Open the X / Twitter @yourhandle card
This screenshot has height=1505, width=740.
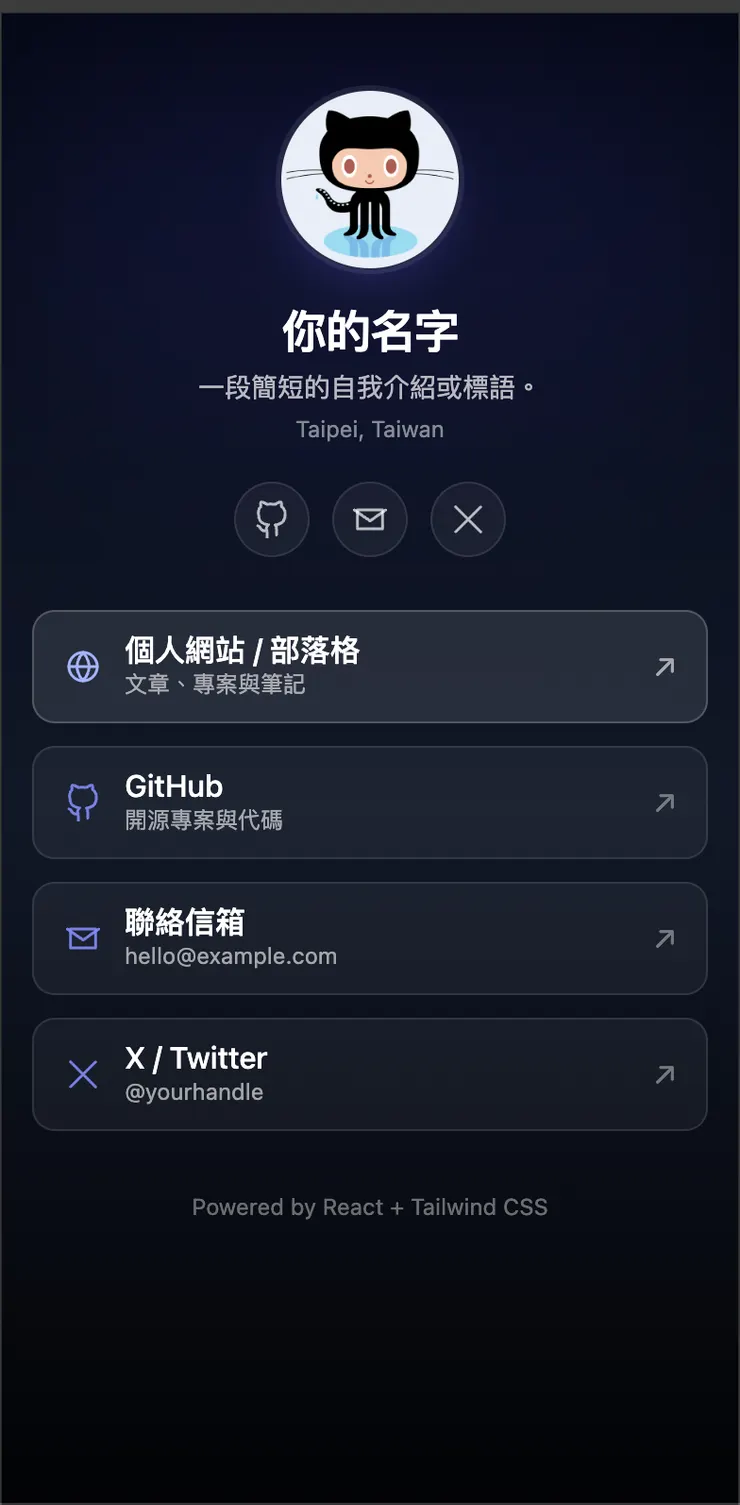click(x=370, y=1074)
